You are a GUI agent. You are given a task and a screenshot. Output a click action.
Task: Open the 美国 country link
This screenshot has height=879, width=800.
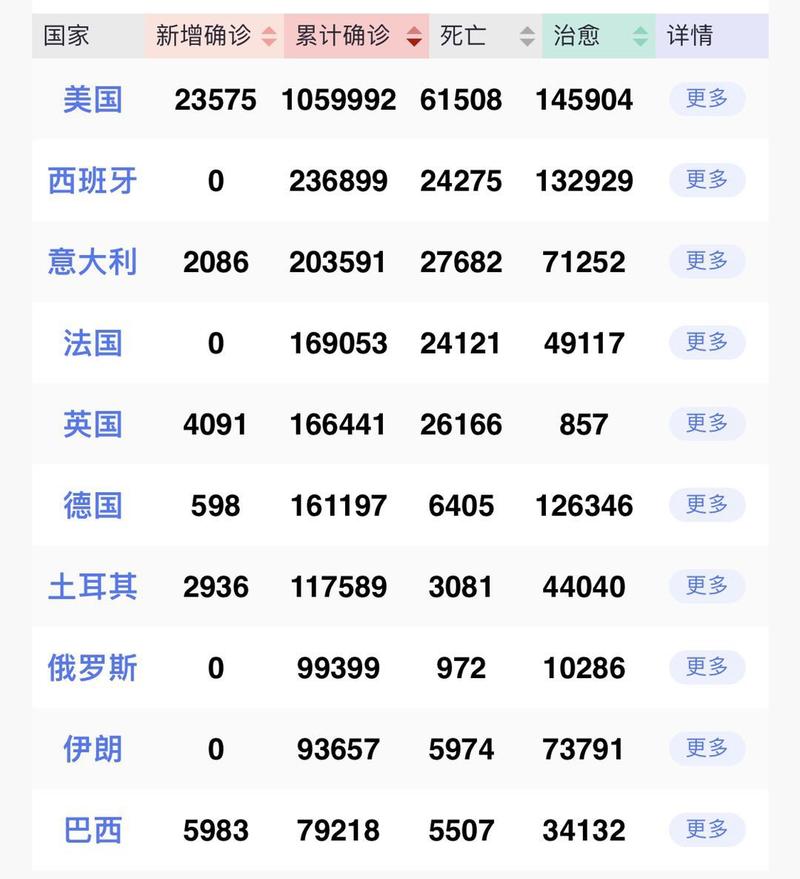coord(92,99)
